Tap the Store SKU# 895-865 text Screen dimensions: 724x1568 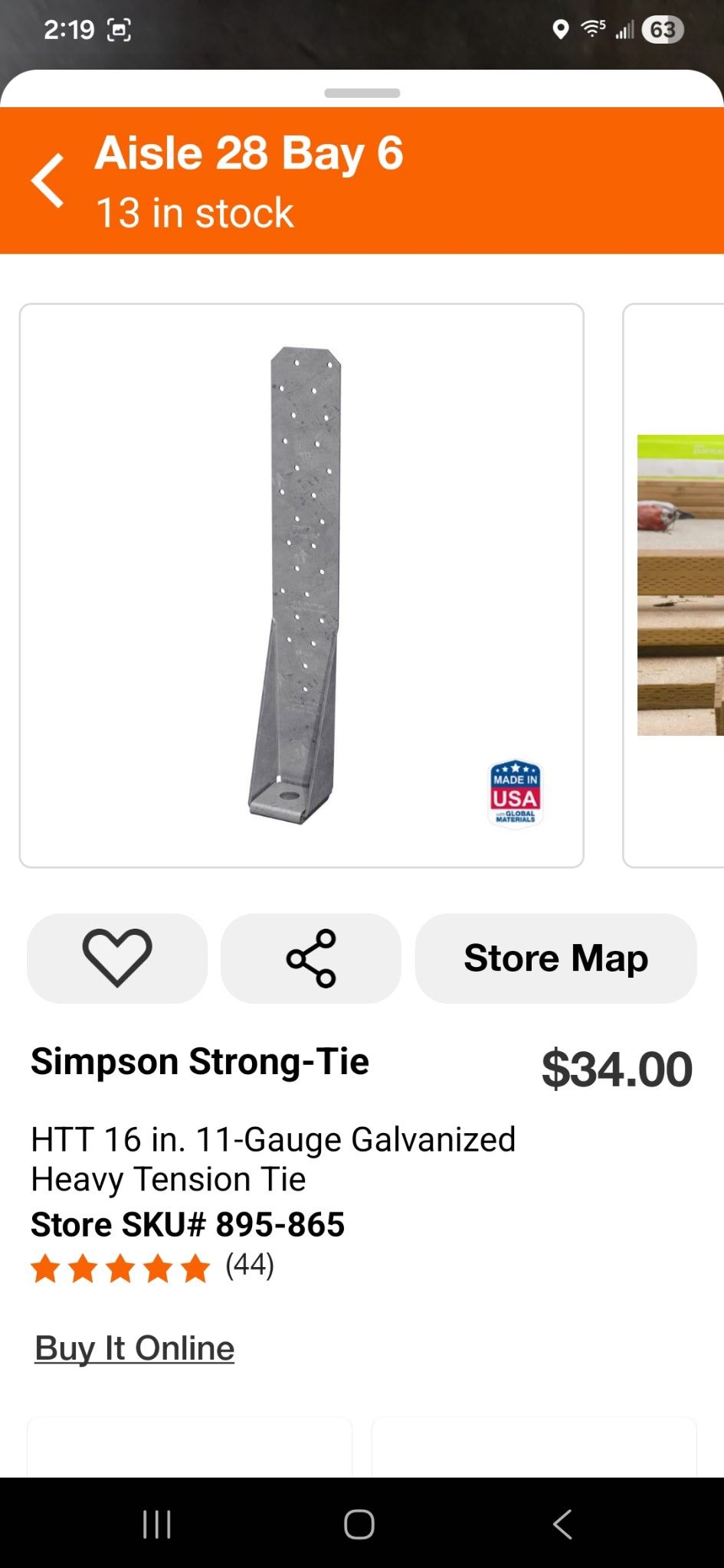pyautogui.click(x=188, y=1223)
